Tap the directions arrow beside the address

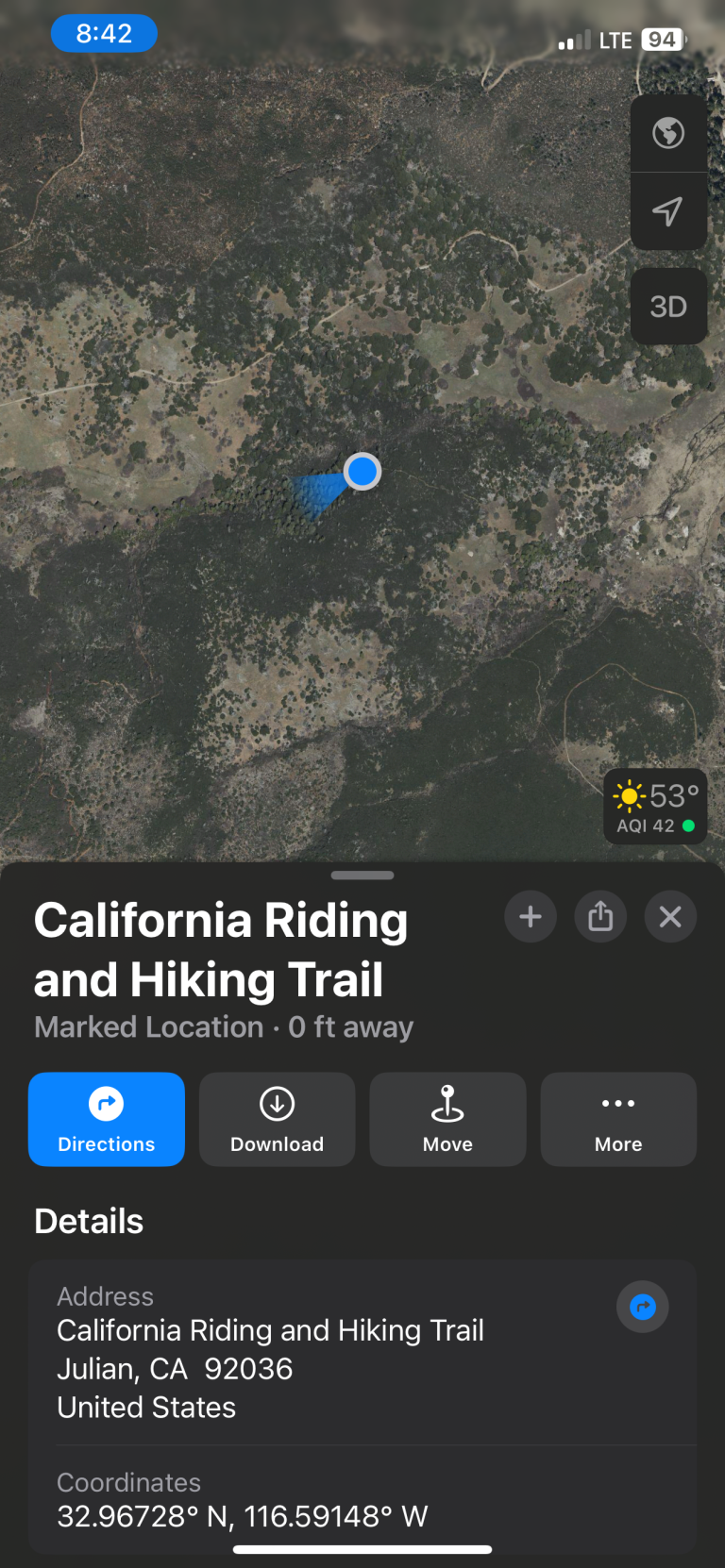coord(643,1307)
